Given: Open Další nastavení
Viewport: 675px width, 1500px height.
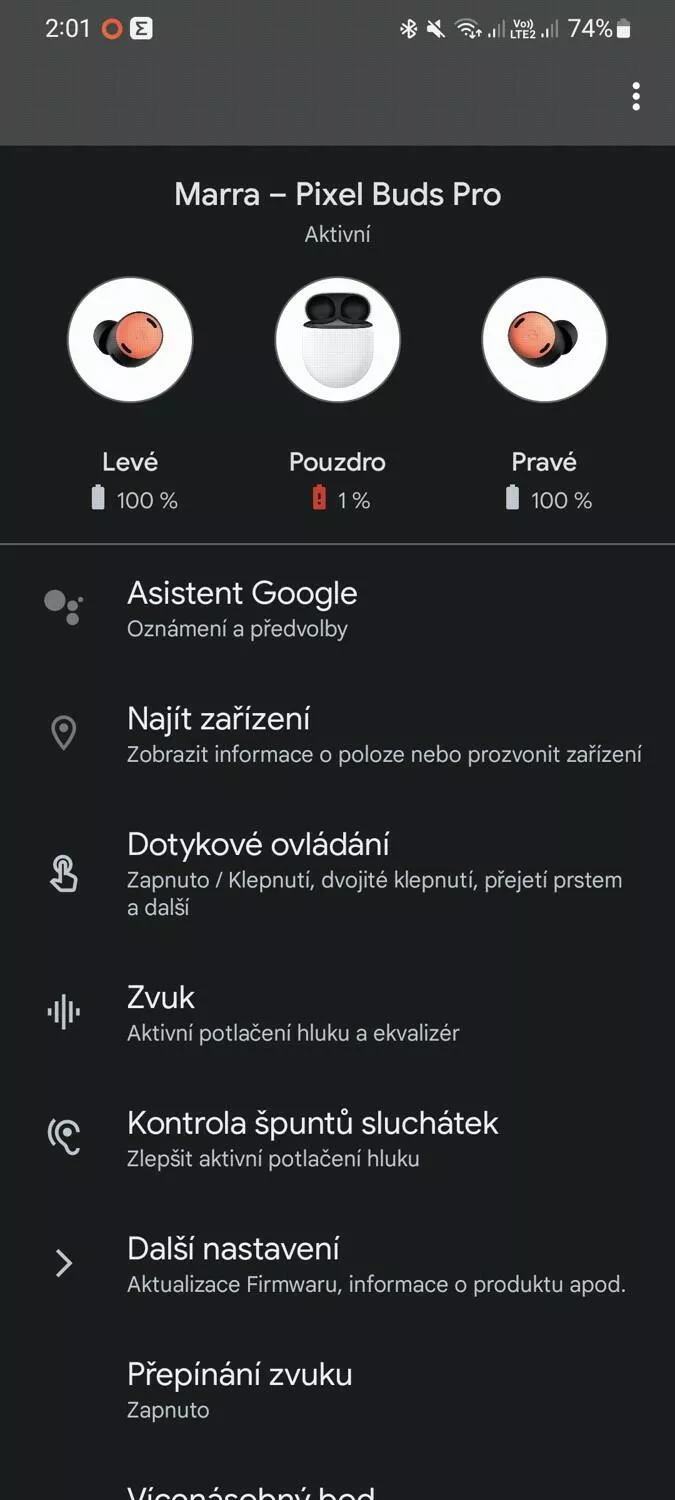Looking at the screenshot, I should tap(337, 1264).
